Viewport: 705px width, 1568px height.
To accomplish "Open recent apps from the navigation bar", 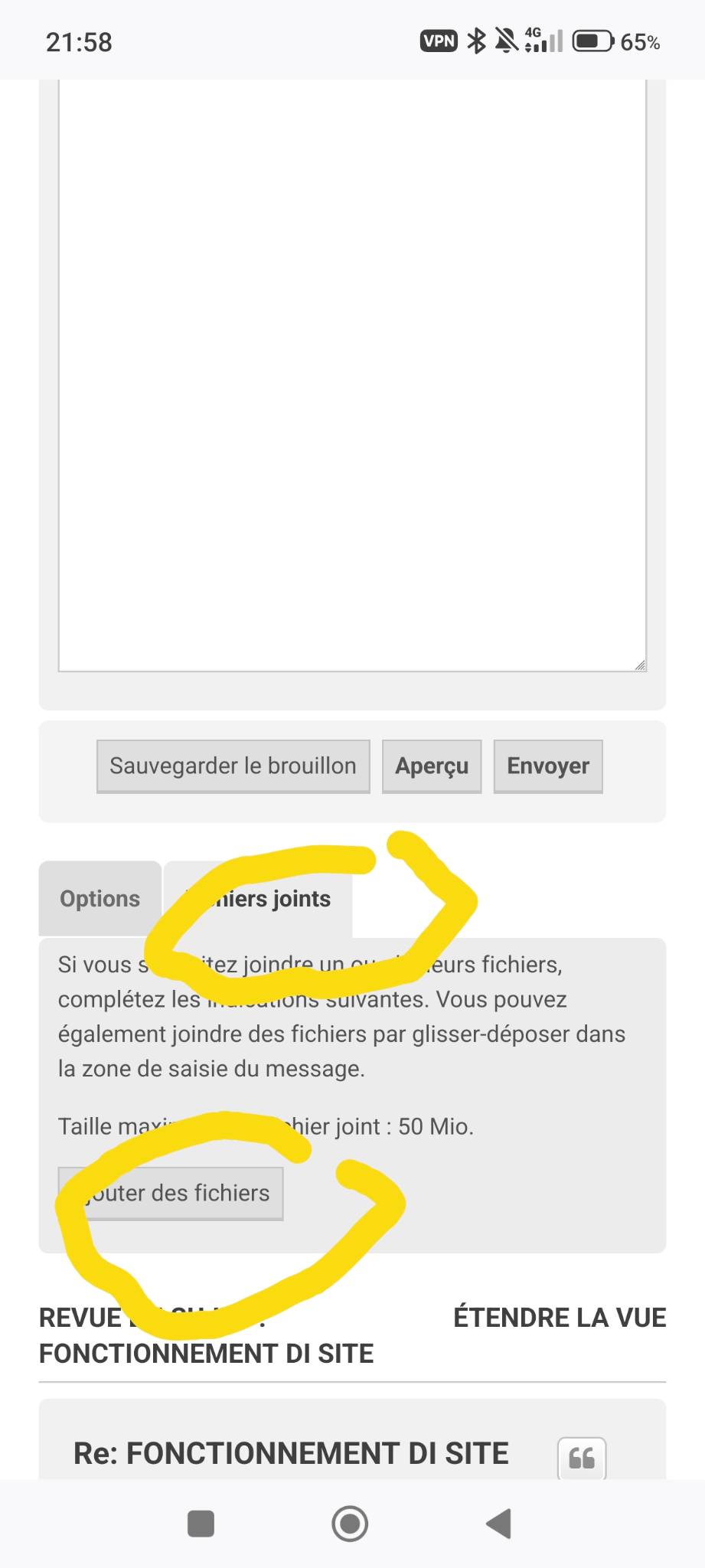I will 201,1524.
